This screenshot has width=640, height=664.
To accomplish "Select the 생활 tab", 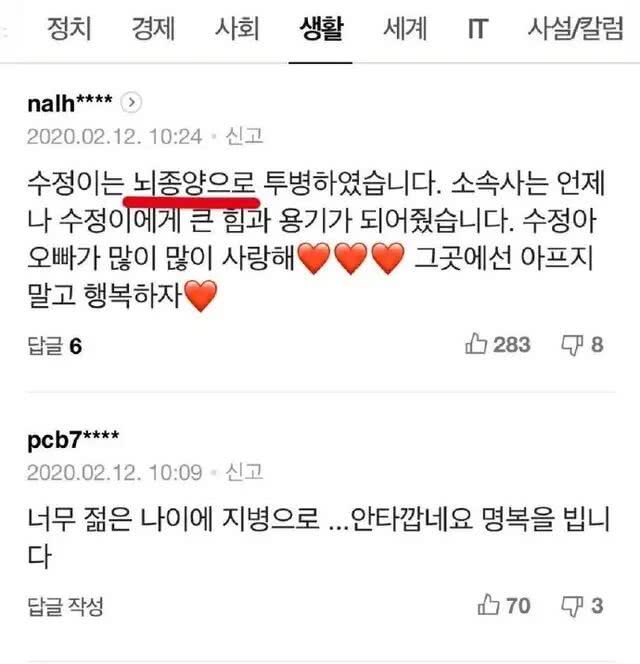I will point(321,29).
